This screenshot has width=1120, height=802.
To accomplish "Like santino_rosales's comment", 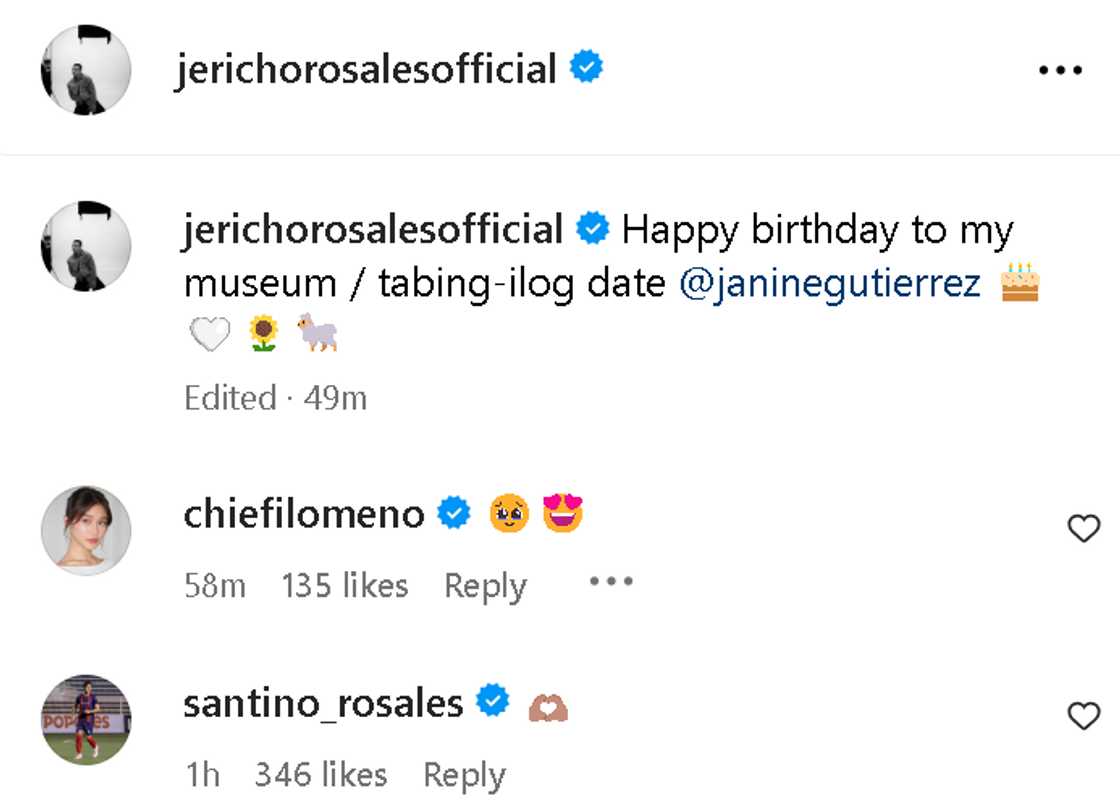I will tap(1084, 716).
